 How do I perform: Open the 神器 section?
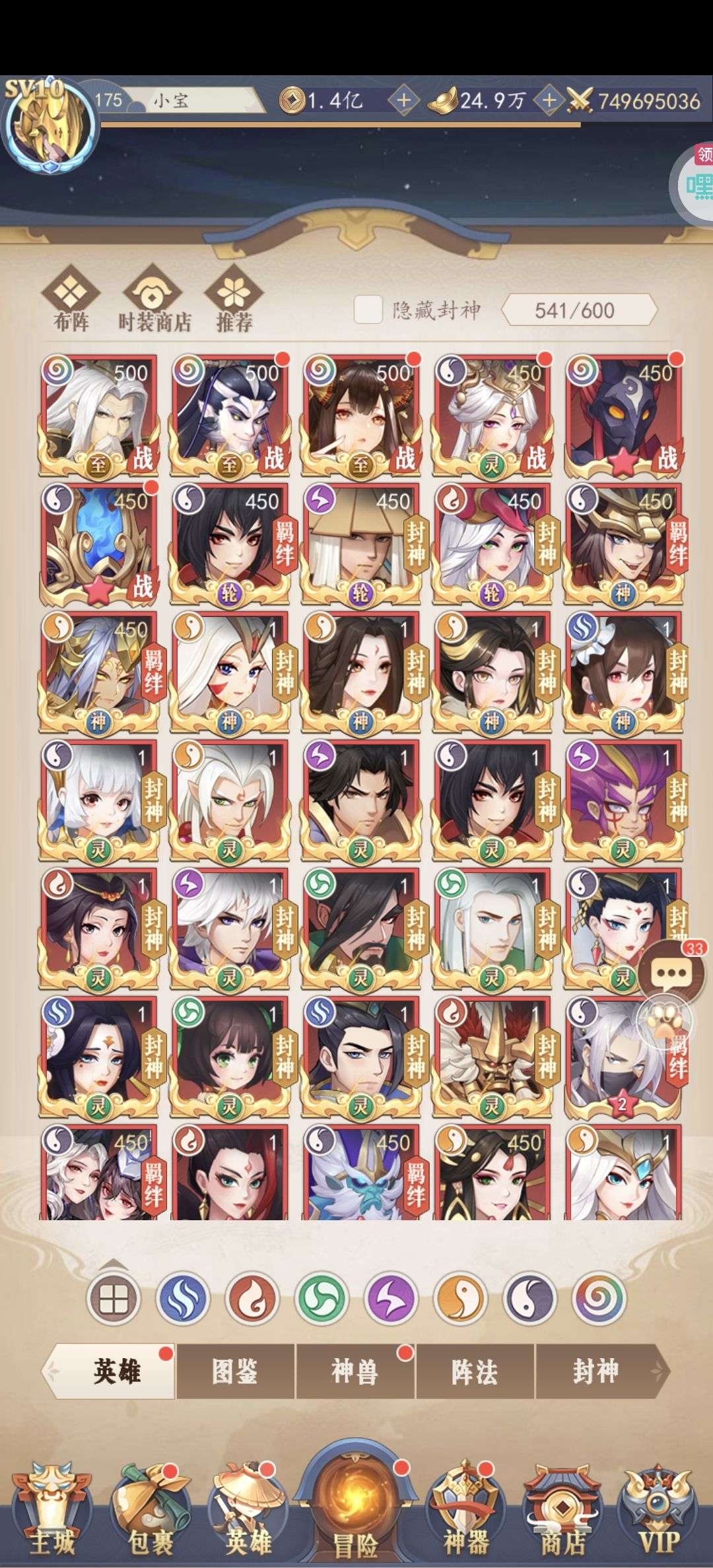coord(465,1517)
